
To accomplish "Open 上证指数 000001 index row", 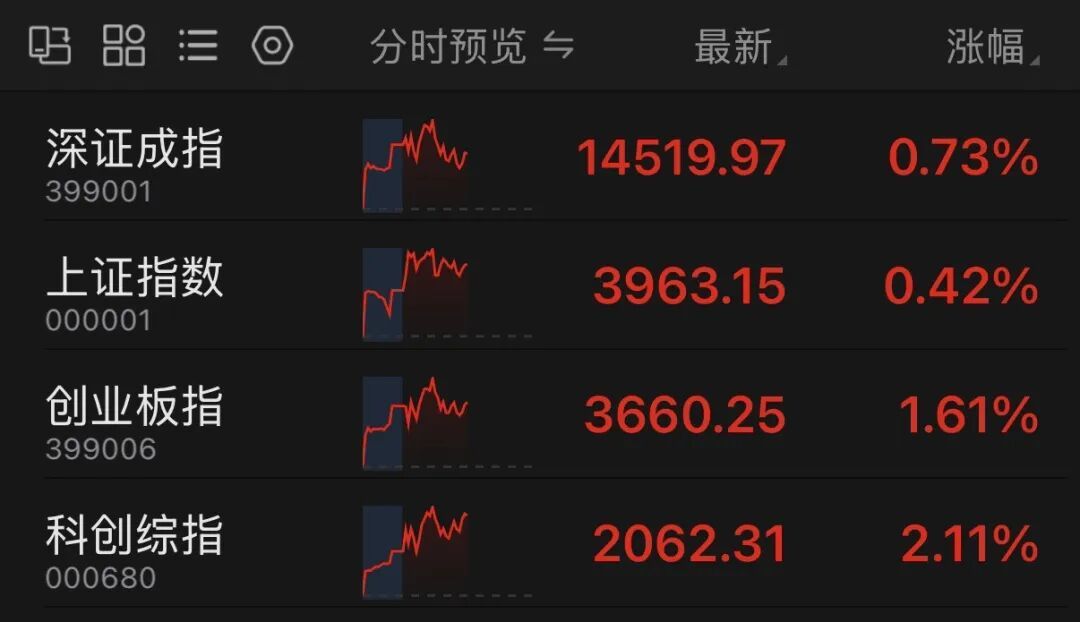I will click(x=540, y=286).
